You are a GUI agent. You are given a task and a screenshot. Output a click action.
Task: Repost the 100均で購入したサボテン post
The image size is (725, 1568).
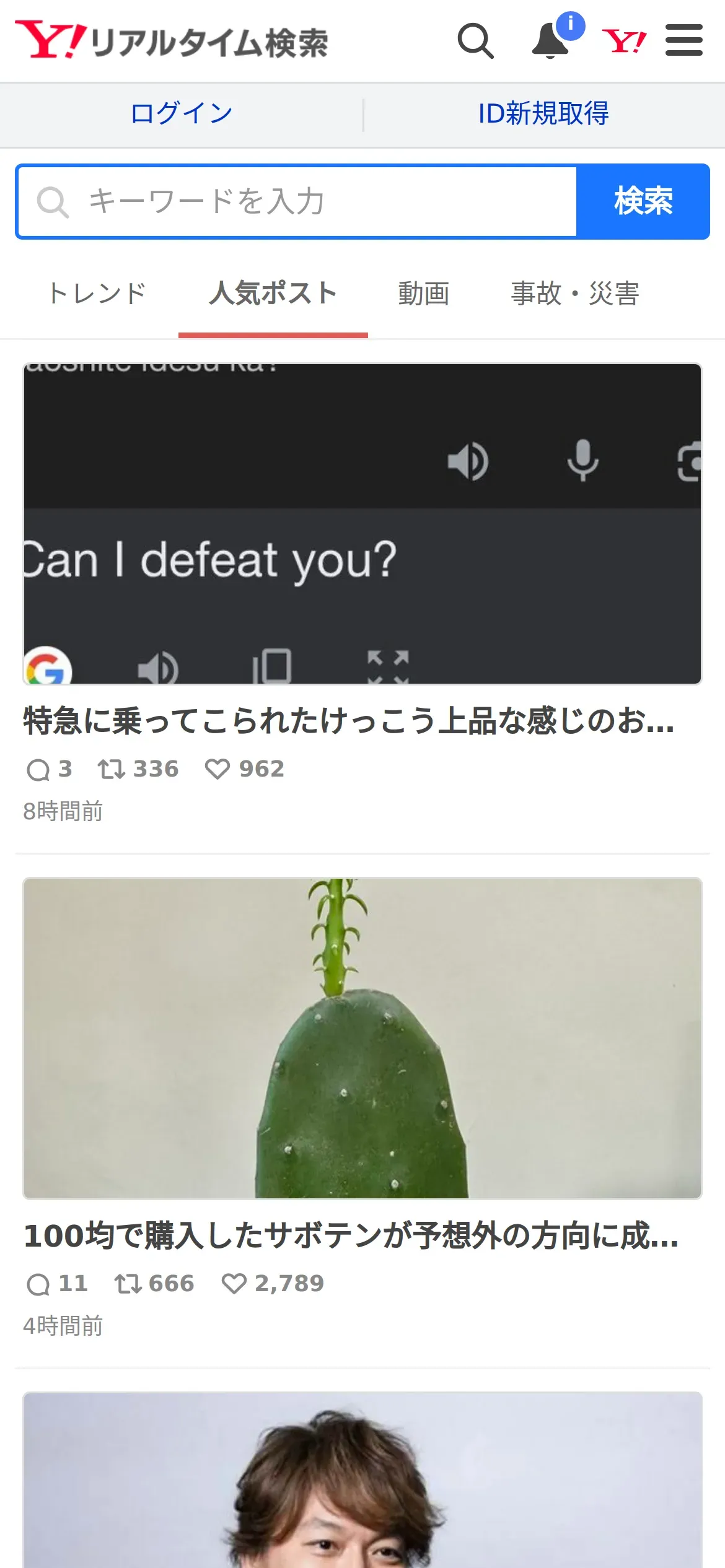pos(129,1284)
